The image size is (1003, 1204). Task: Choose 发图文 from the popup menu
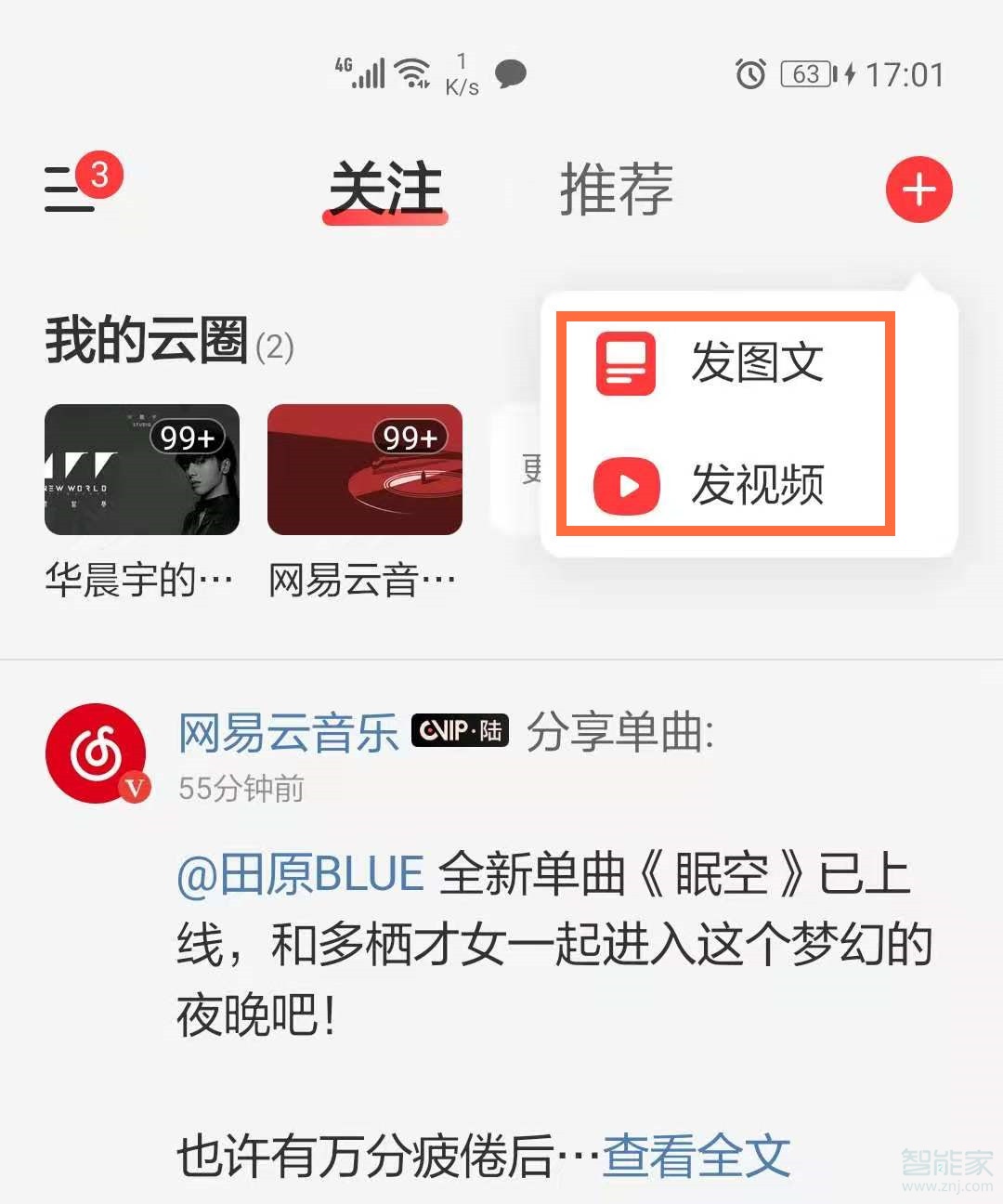pyautogui.click(x=757, y=363)
